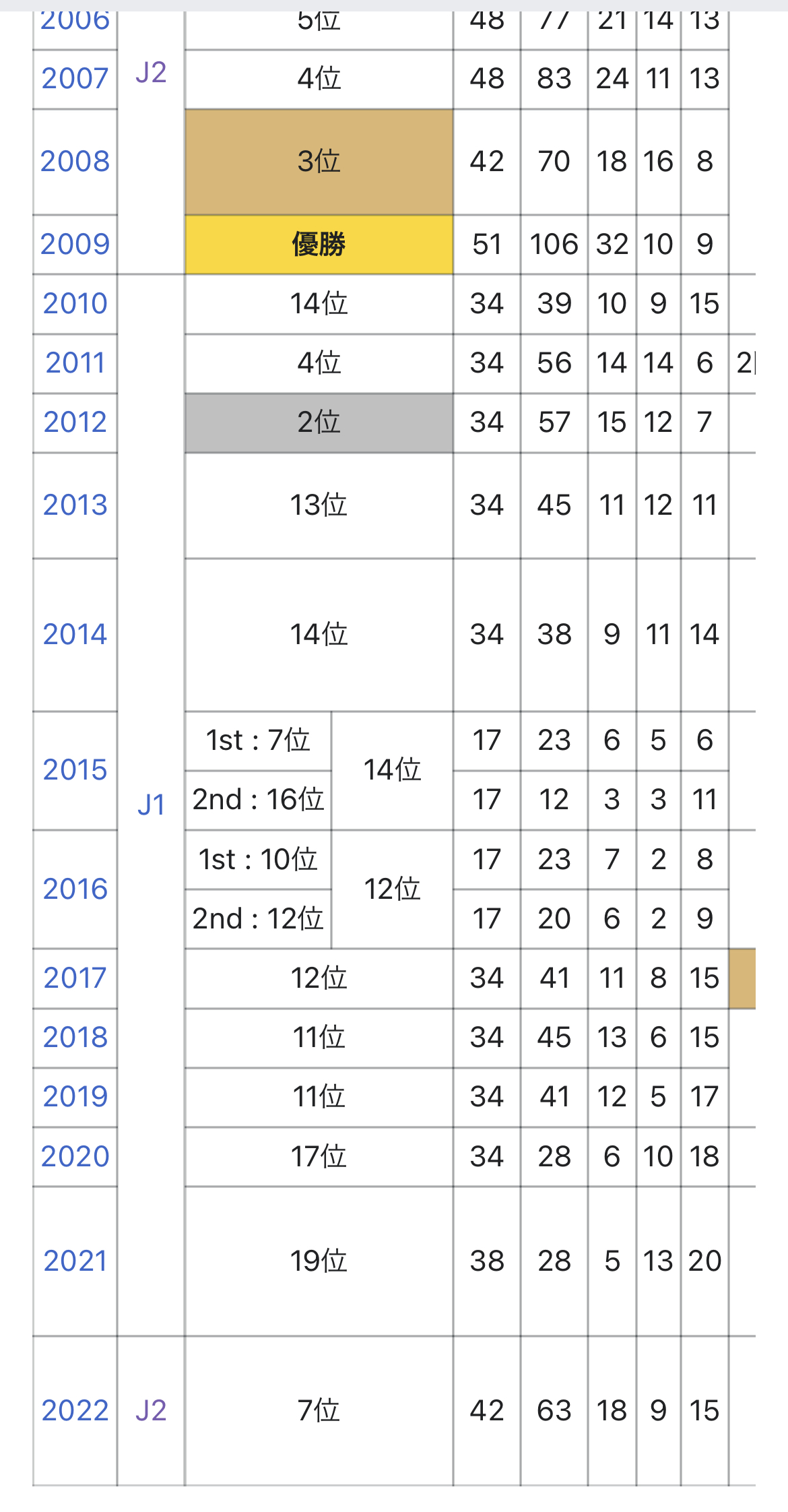Open the 2010 season link
788x1512 pixels.
click(75, 304)
